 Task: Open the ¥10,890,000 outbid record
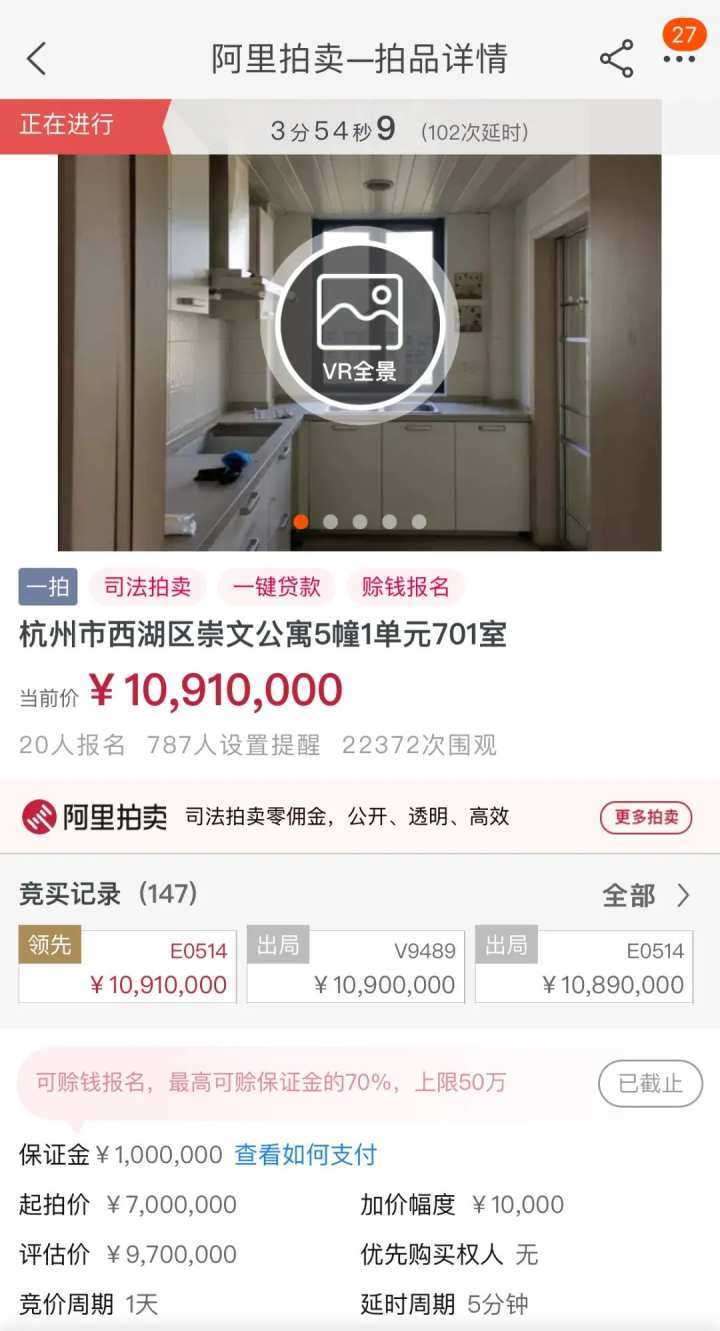(584, 966)
